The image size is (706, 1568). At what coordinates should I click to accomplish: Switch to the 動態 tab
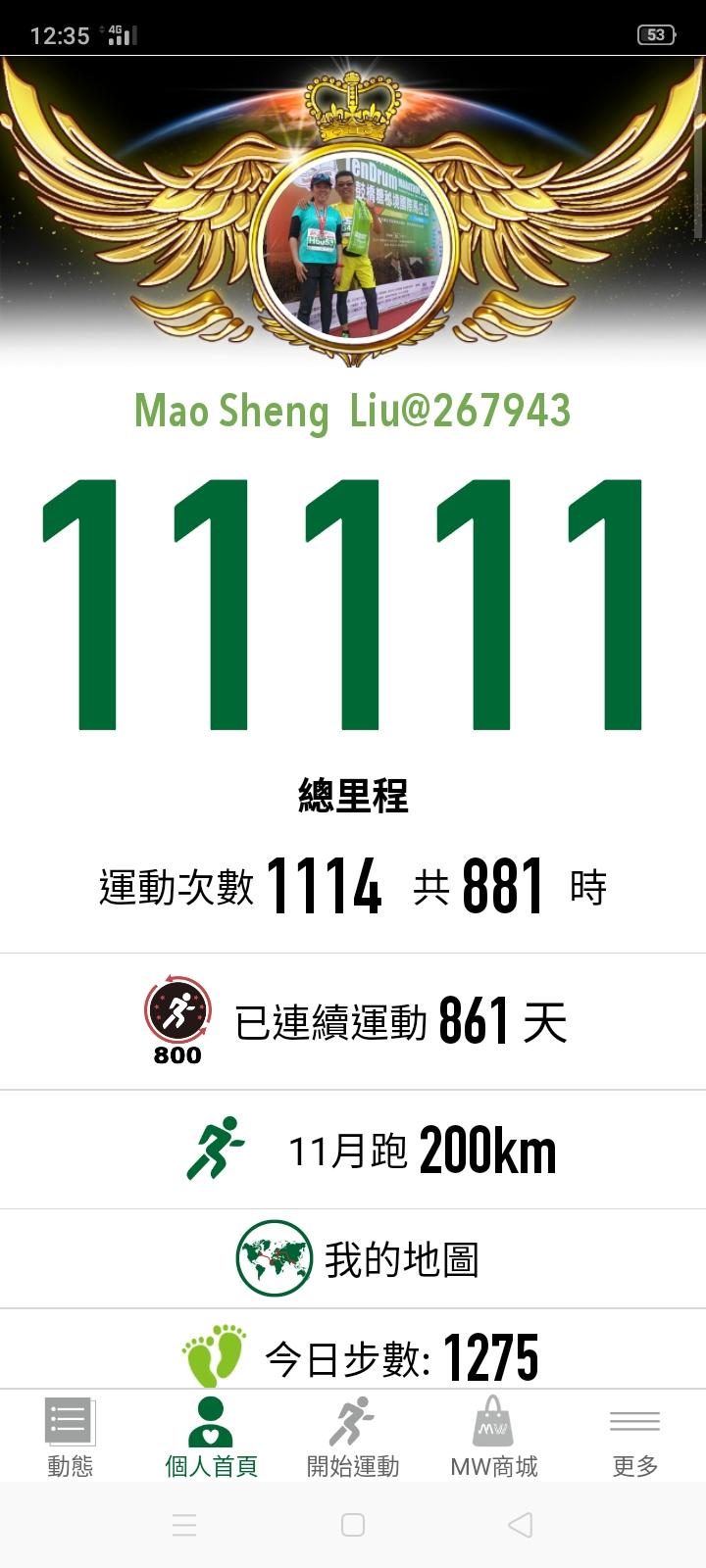coord(71,1437)
